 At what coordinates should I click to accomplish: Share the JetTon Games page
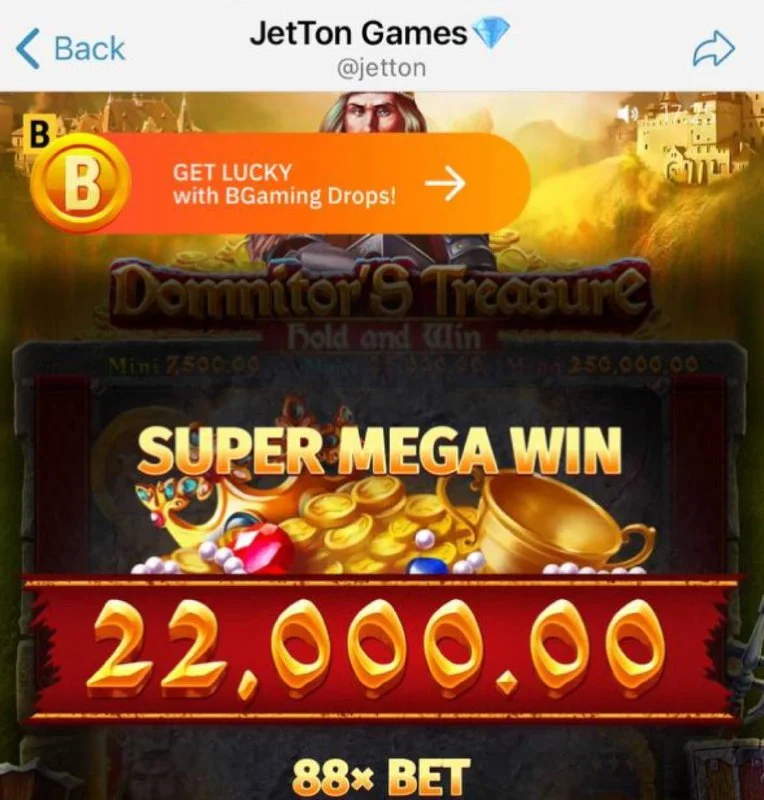click(714, 49)
